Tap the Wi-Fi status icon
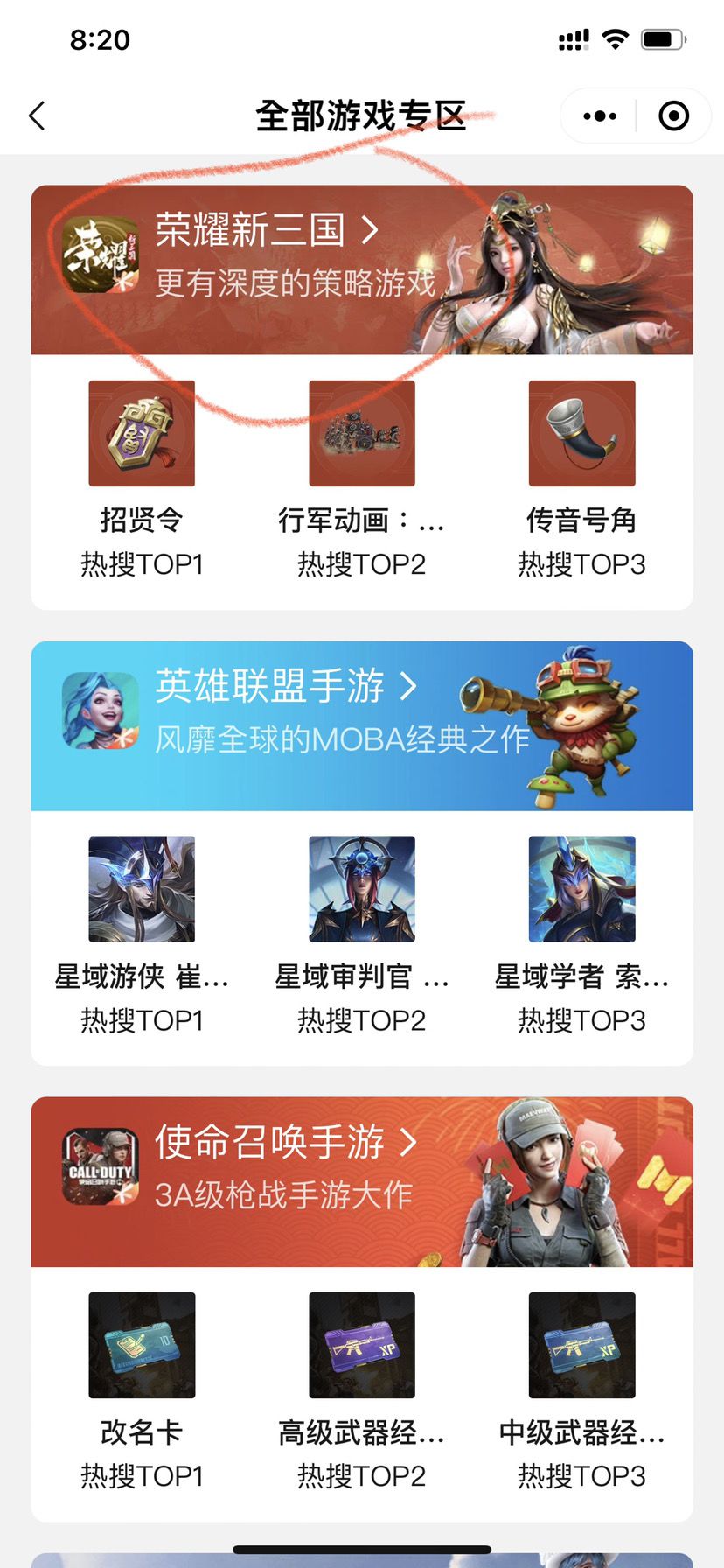 pos(615,38)
